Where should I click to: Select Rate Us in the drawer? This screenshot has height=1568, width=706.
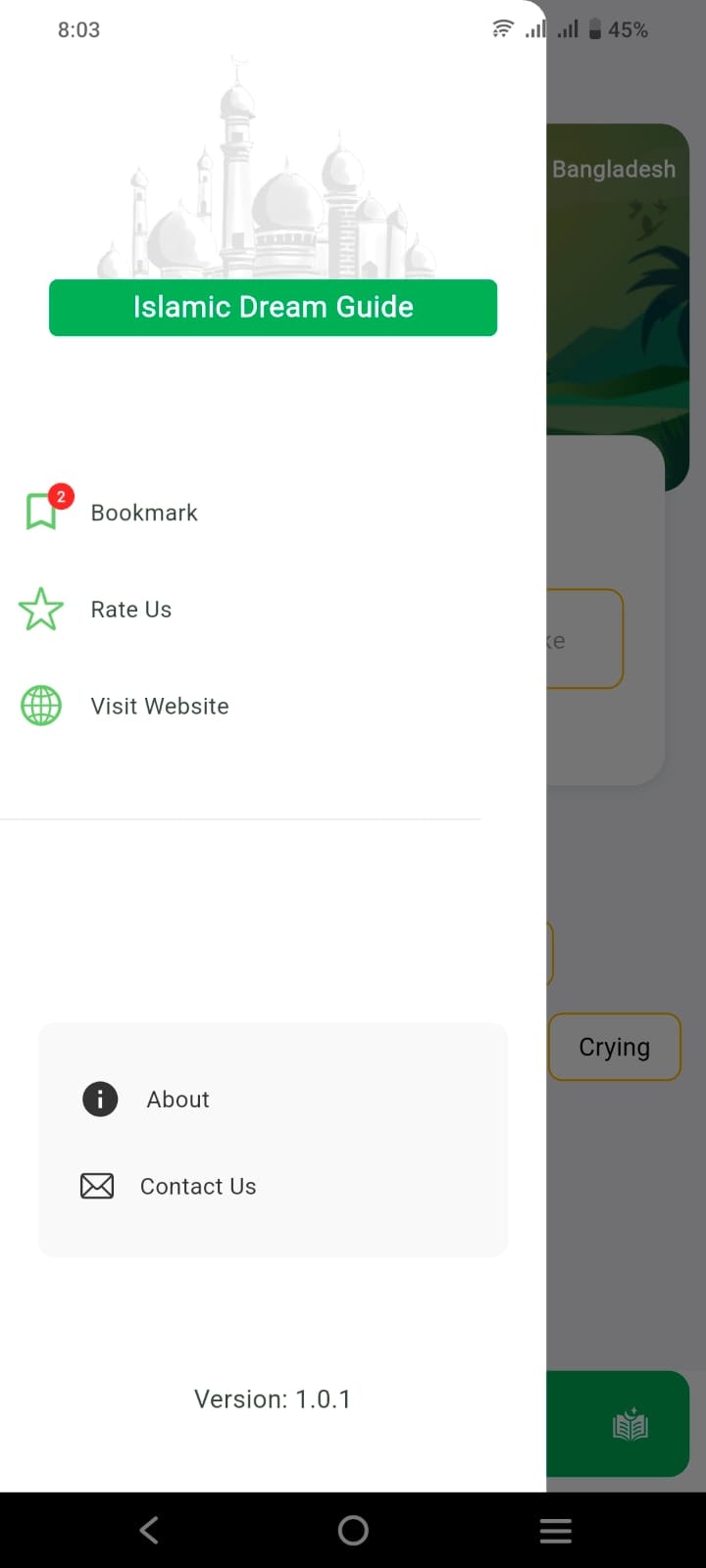coord(130,610)
